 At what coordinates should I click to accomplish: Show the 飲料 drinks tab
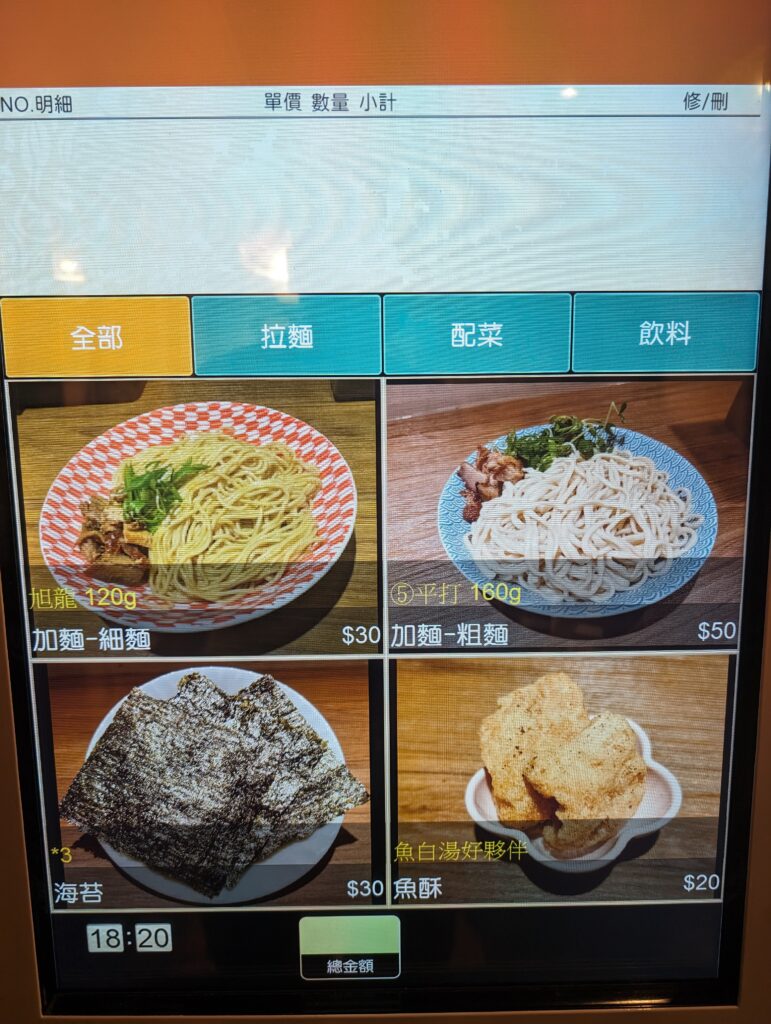665,333
